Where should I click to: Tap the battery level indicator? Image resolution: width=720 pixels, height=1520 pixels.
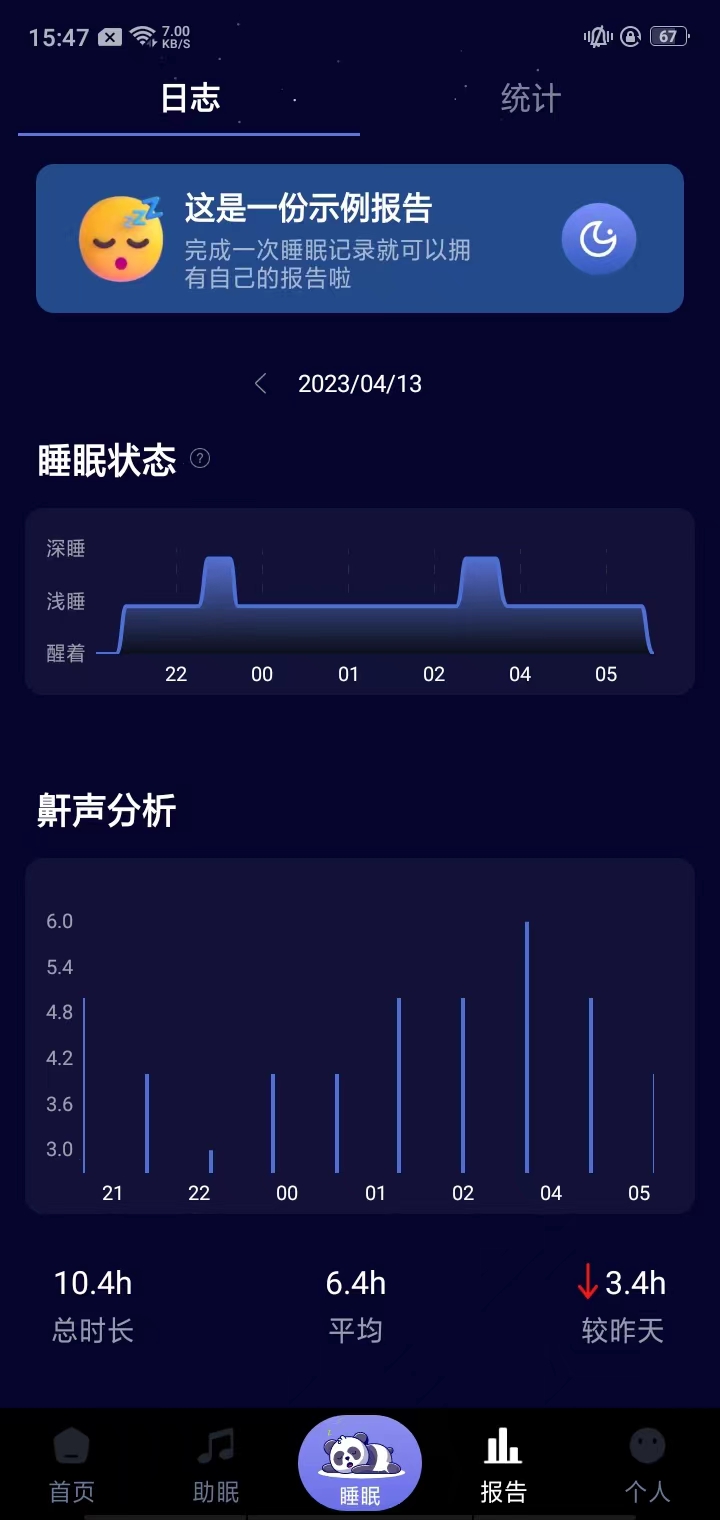pyautogui.click(x=667, y=36)
